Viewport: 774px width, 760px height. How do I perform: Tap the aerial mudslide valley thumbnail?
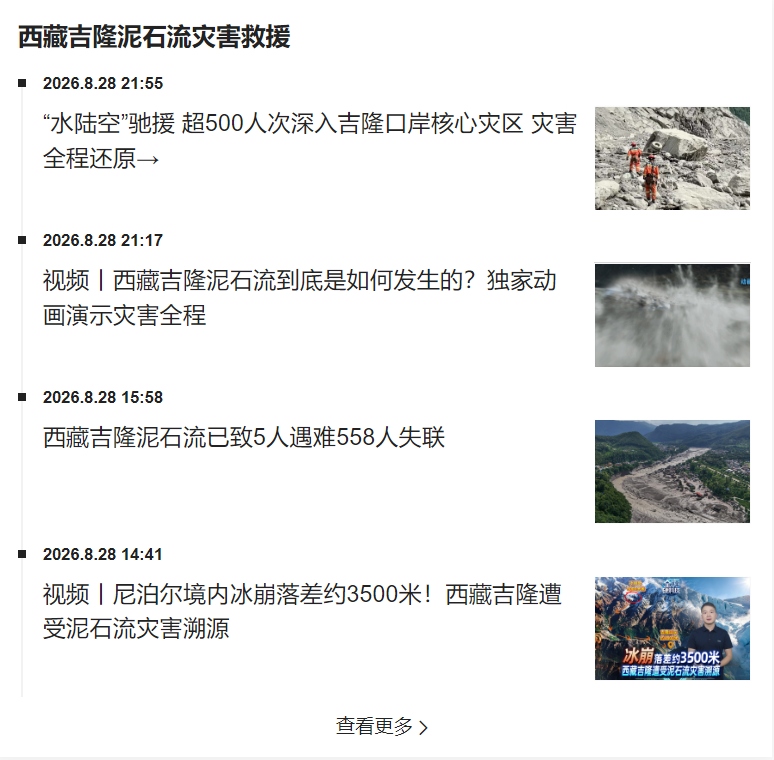click(672, 471)
